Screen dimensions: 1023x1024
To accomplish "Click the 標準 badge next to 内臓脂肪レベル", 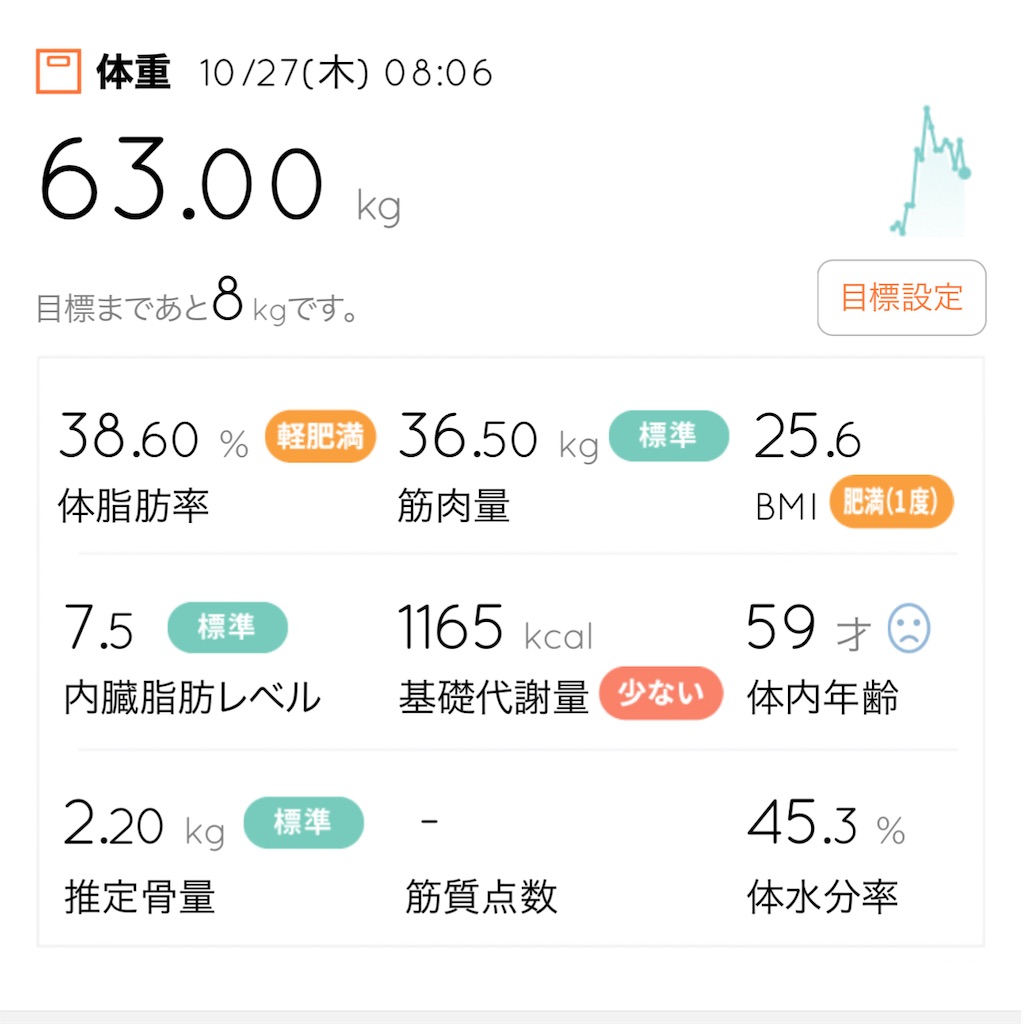I will (x=228, y=628).
